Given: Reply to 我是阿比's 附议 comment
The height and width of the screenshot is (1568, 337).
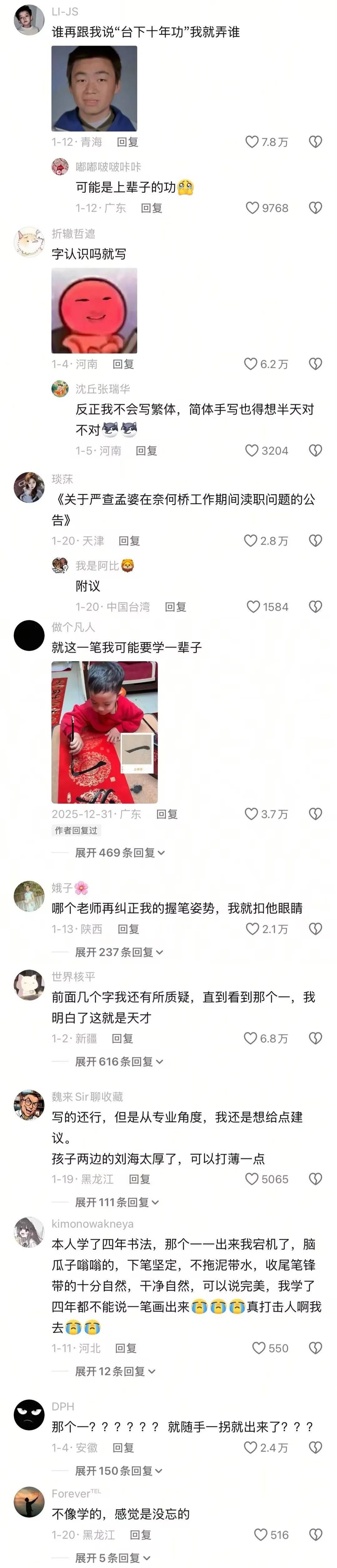Looking at the screenshot, I should (176, 607).
